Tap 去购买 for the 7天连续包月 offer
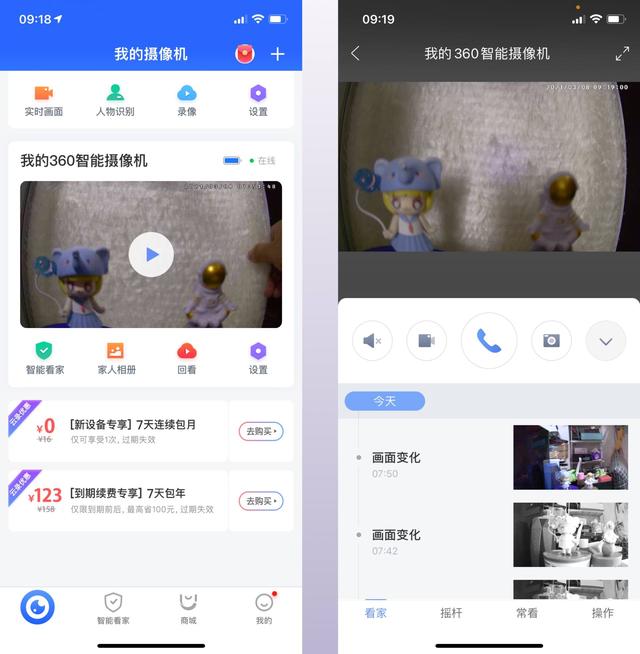This screenshot has width=640, height=654. [x=260, y=431]
